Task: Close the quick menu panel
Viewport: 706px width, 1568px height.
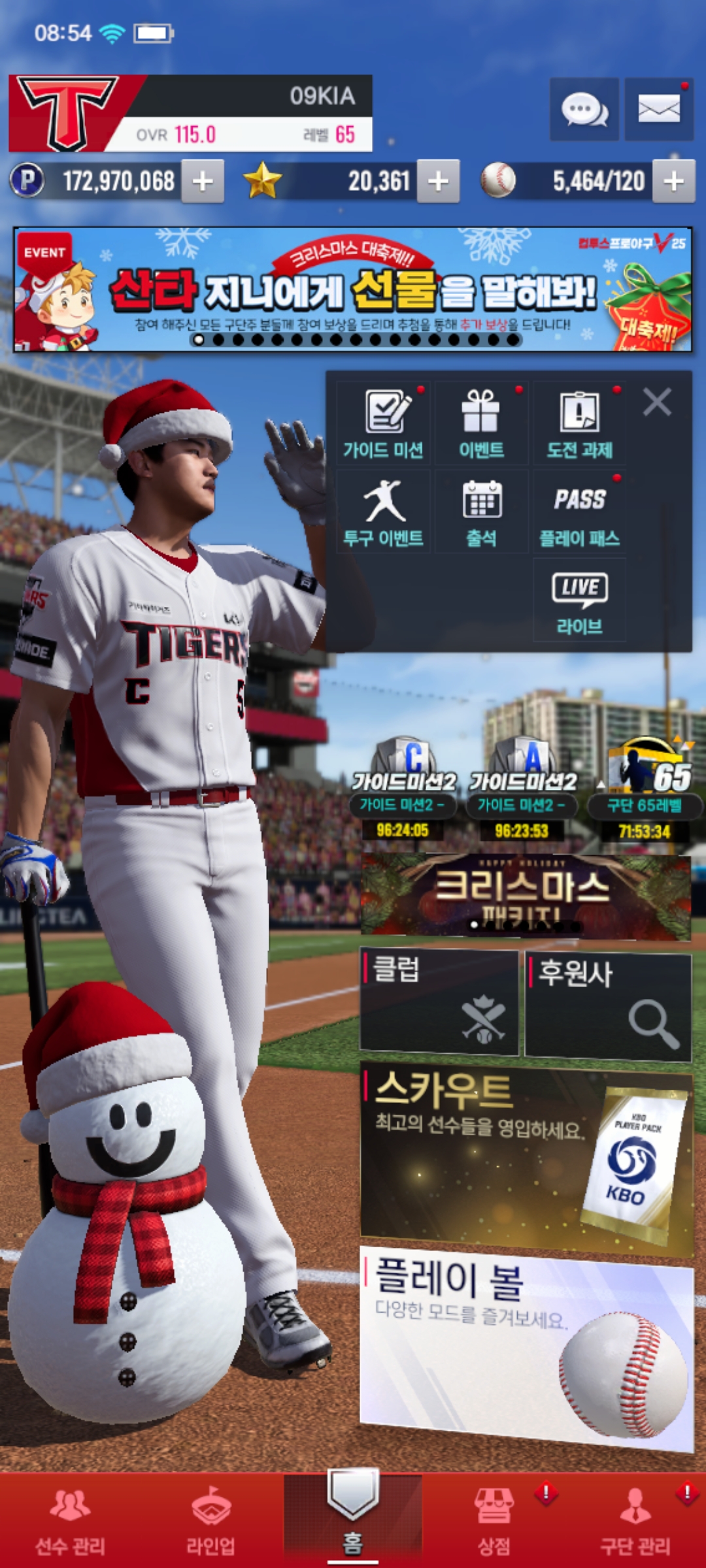Action: tap(657, 402)
